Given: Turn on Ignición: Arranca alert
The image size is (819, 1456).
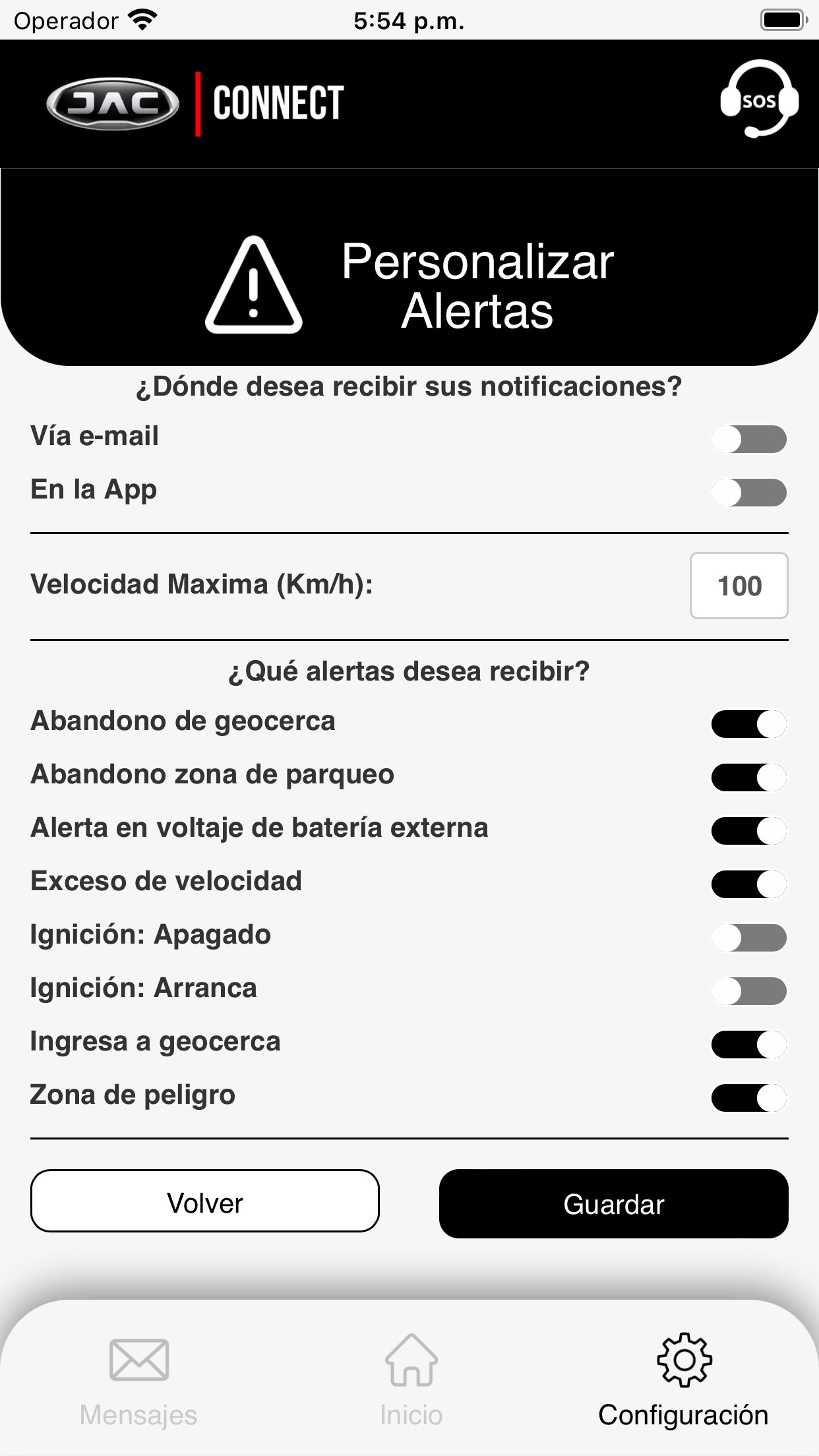Looking at the screenshot, I should coord(749,991).
